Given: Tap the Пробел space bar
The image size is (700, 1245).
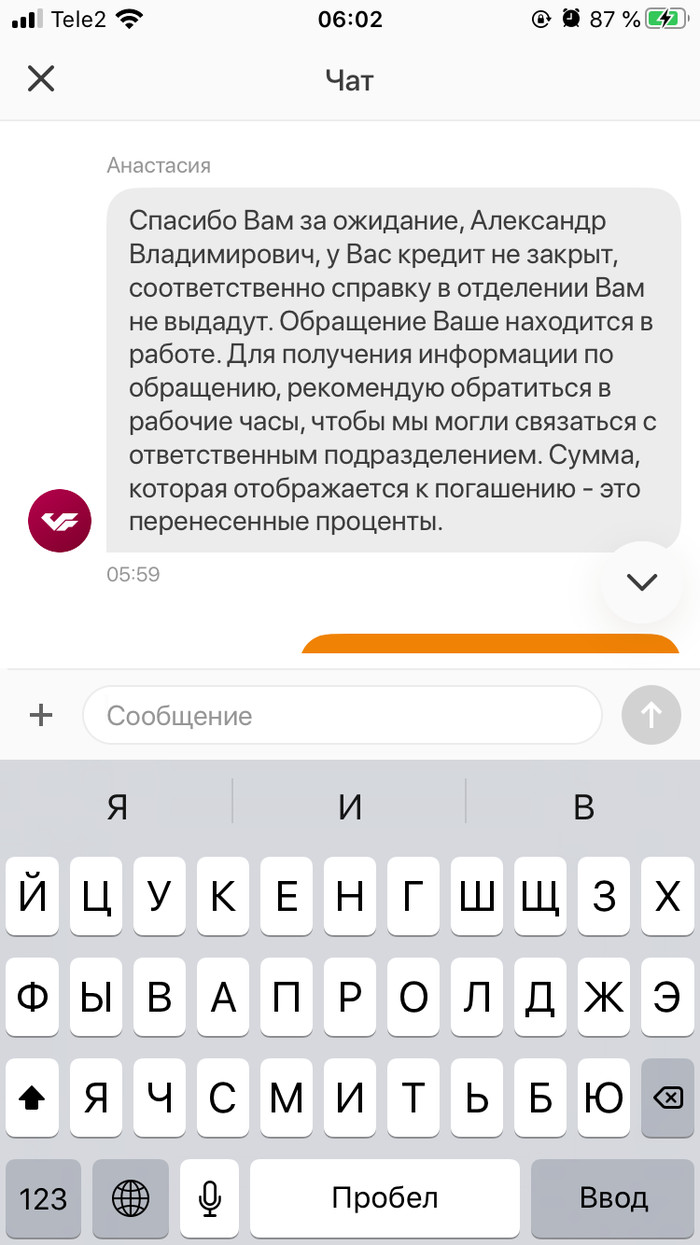Looking at the screenshot, I should click(x=384, y=1198).
